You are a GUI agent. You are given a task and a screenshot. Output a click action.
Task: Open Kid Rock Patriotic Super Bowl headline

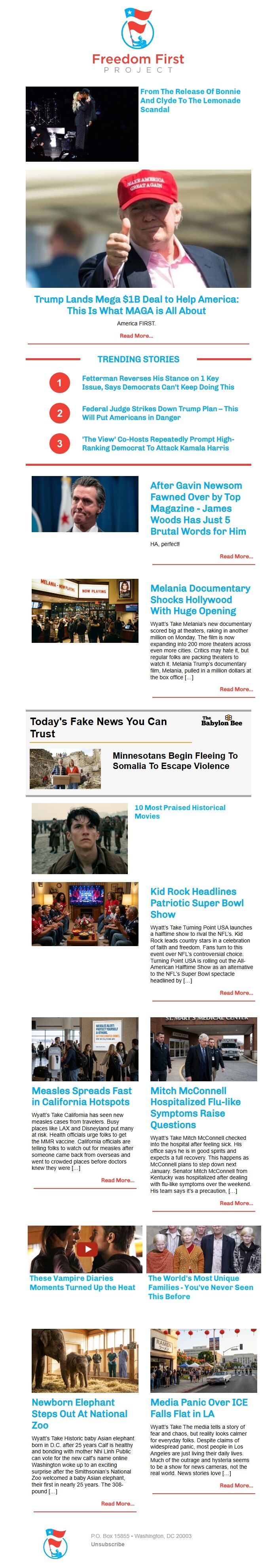pyautogui.click(x=197, y=903)
